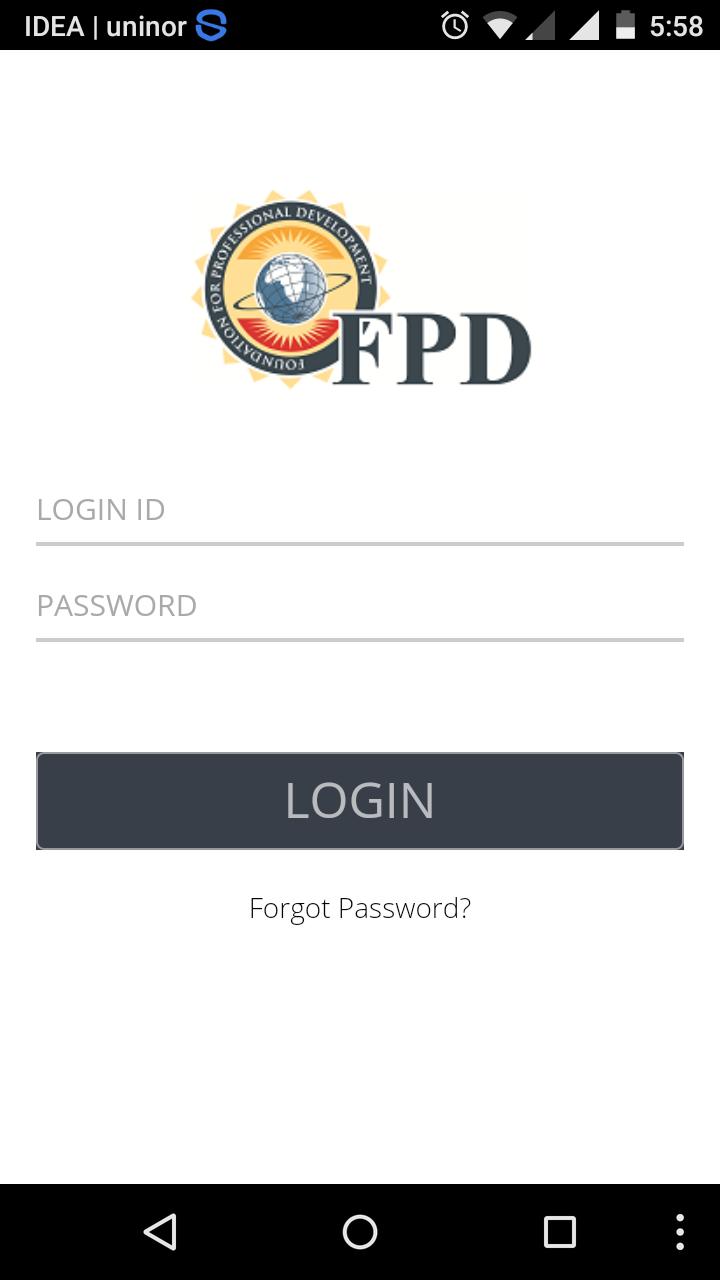The image size is (720, 1280).
Task: Open the Forgot Password? link
Action: coord(360,908)
